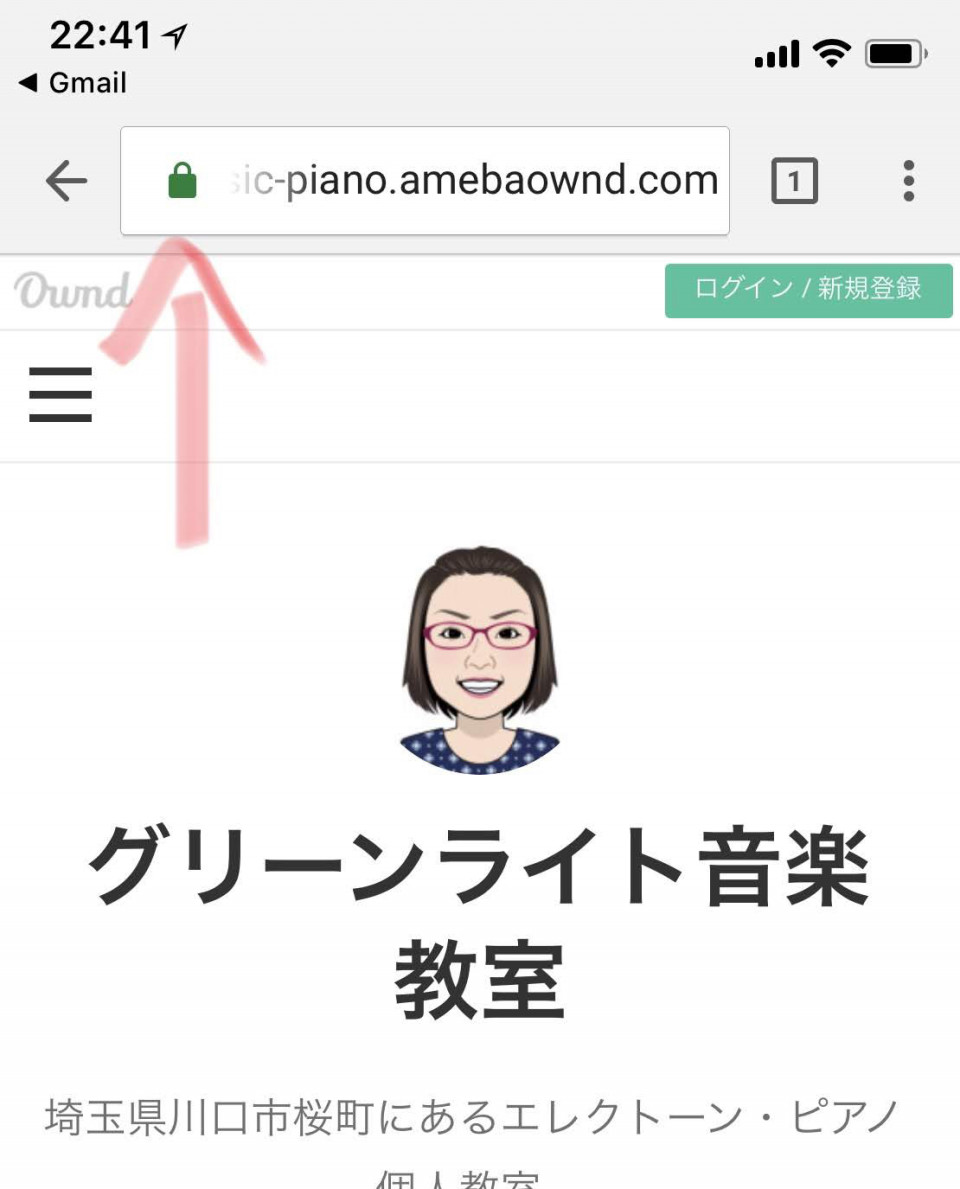This screenshot has height=1189, width=960.
Task: Open the hamburger menu of the site
Action: (x=60, y=395)
